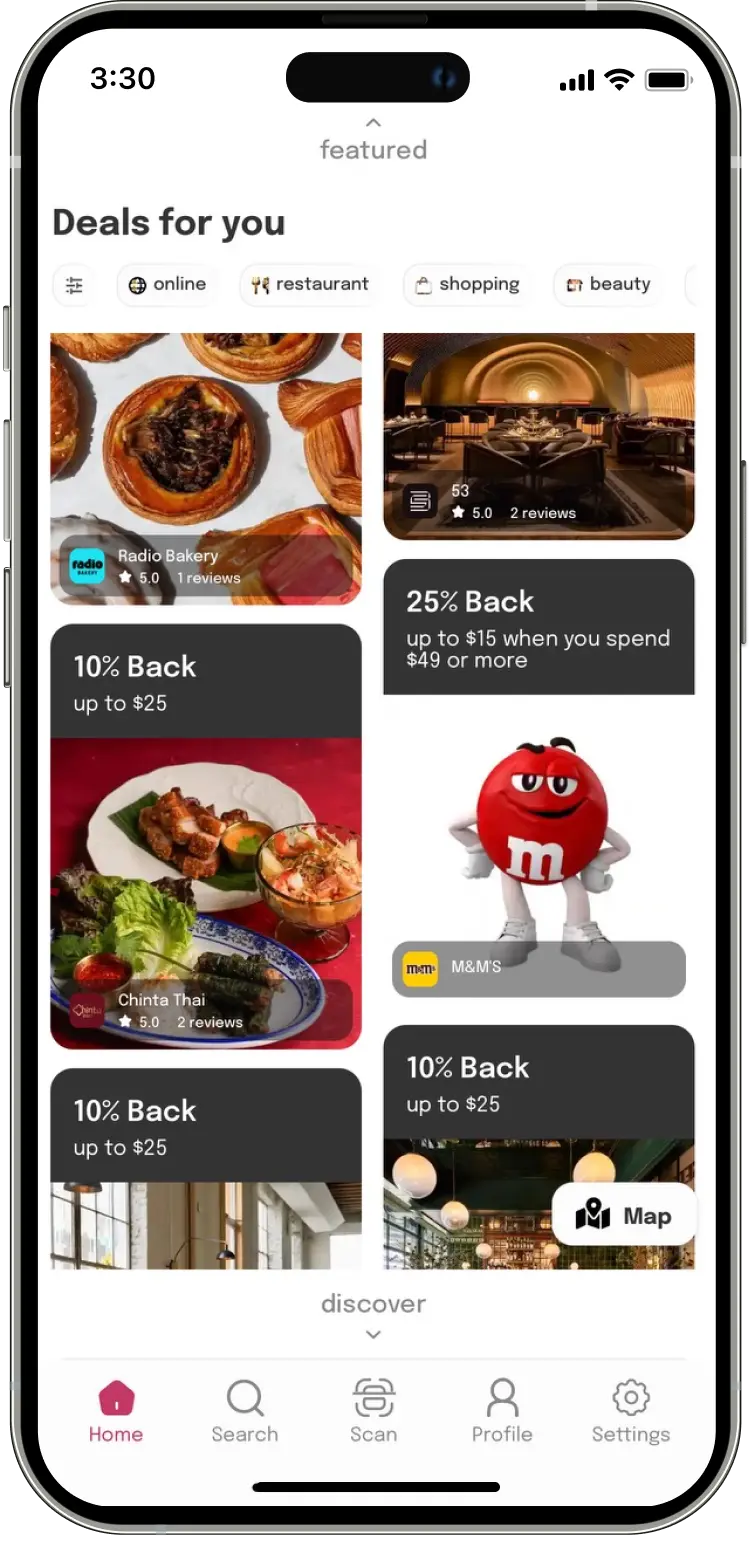The width and height of the screenshot is (751, 1546).
Task: Choose the beauty filter chip
Action: 608,285
